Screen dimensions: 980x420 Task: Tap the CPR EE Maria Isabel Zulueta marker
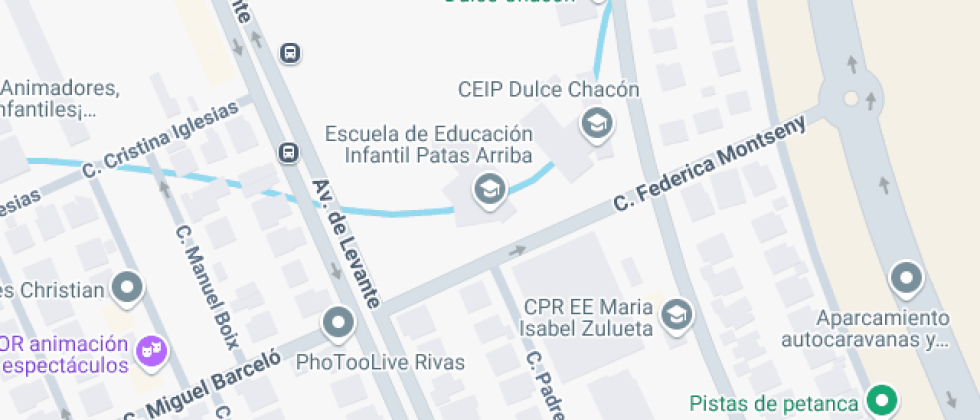pos(678,314)
